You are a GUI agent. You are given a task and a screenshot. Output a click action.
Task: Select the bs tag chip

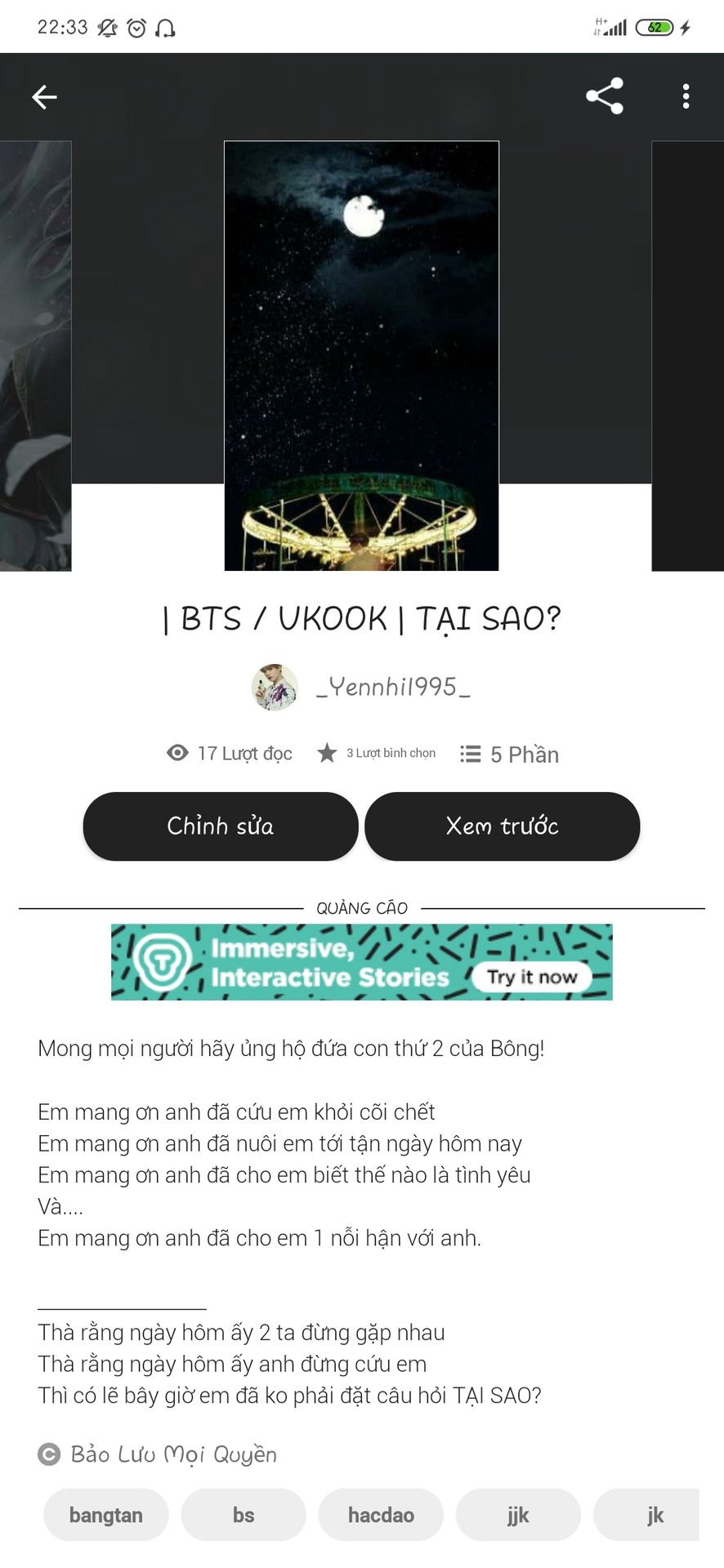click(x=244, y=1515)
